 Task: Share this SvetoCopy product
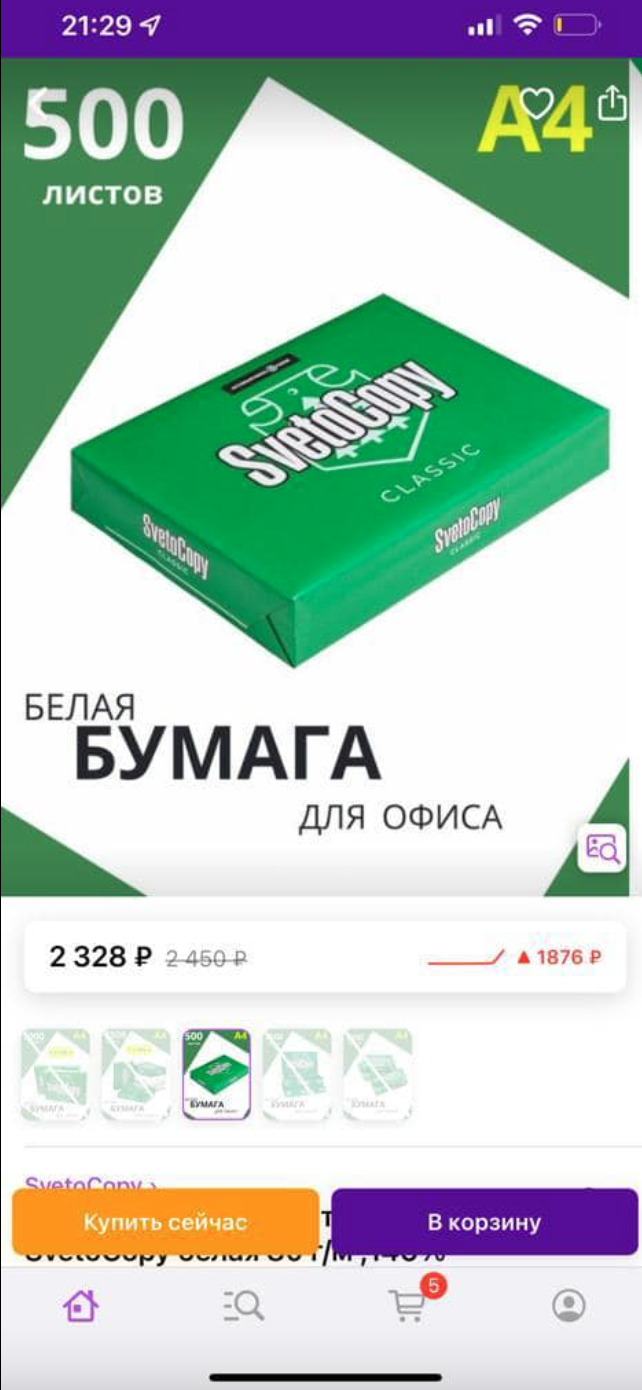[609, 102]
